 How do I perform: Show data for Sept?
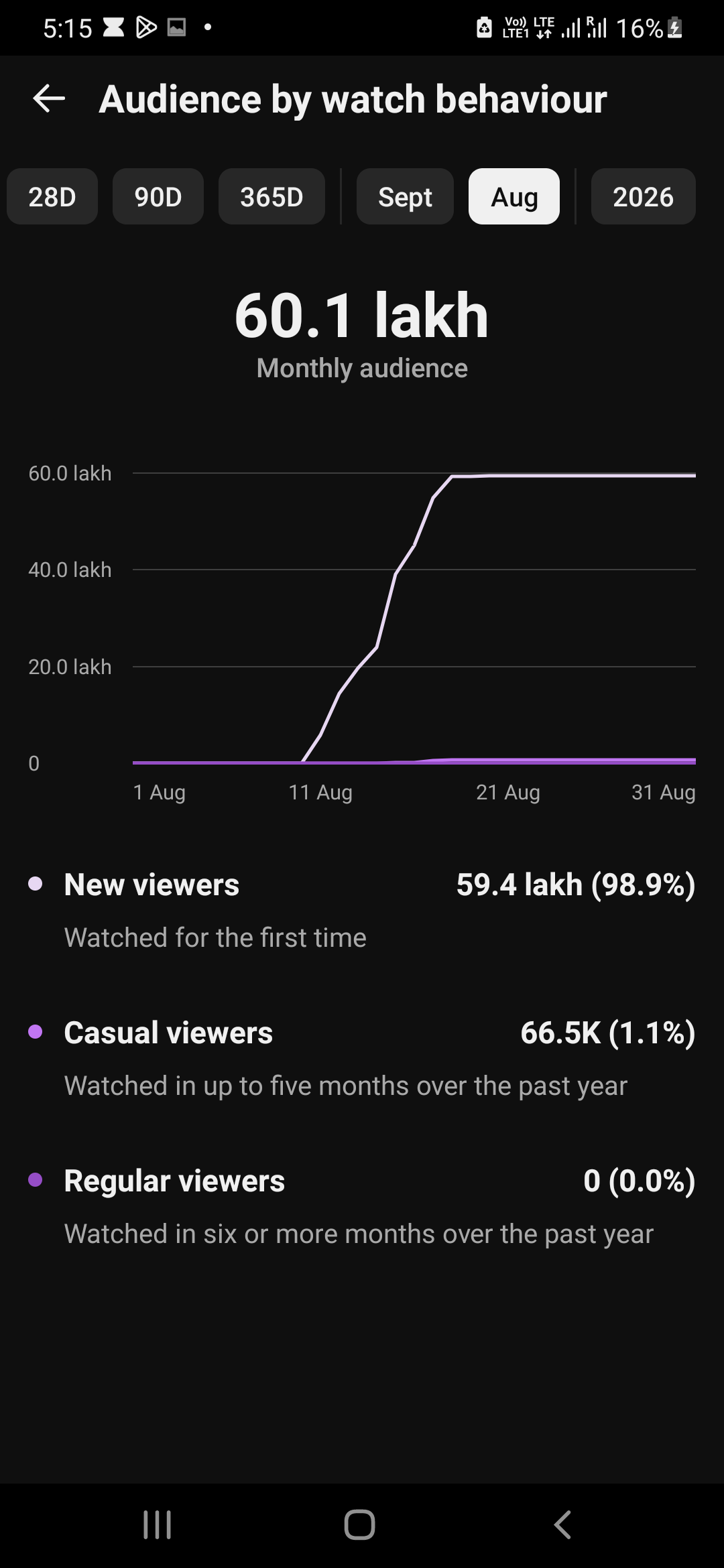405,196
